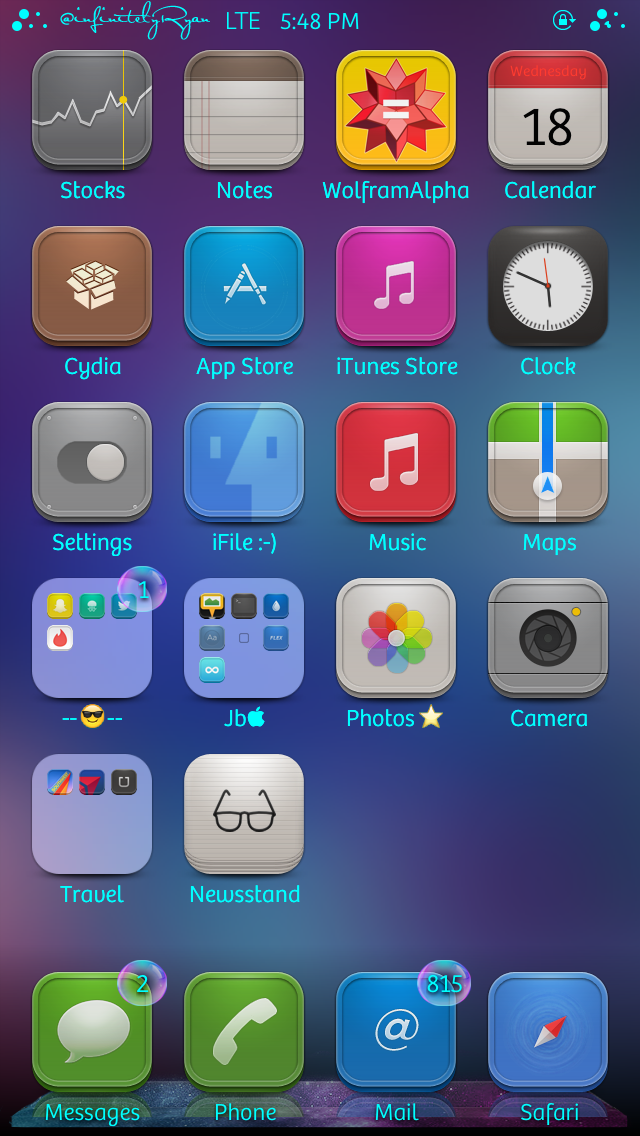Open Newsstand

[244, 813]
